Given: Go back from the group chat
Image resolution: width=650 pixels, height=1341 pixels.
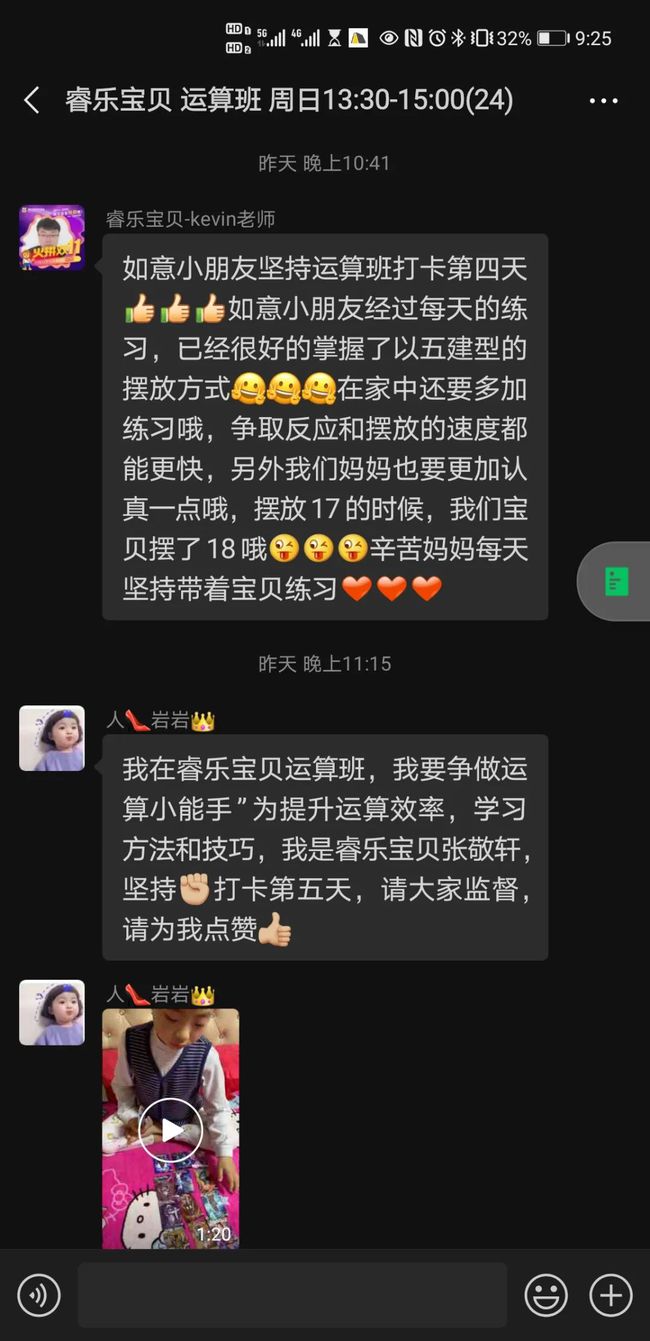Looking at the screenshot, I should 32,100.
